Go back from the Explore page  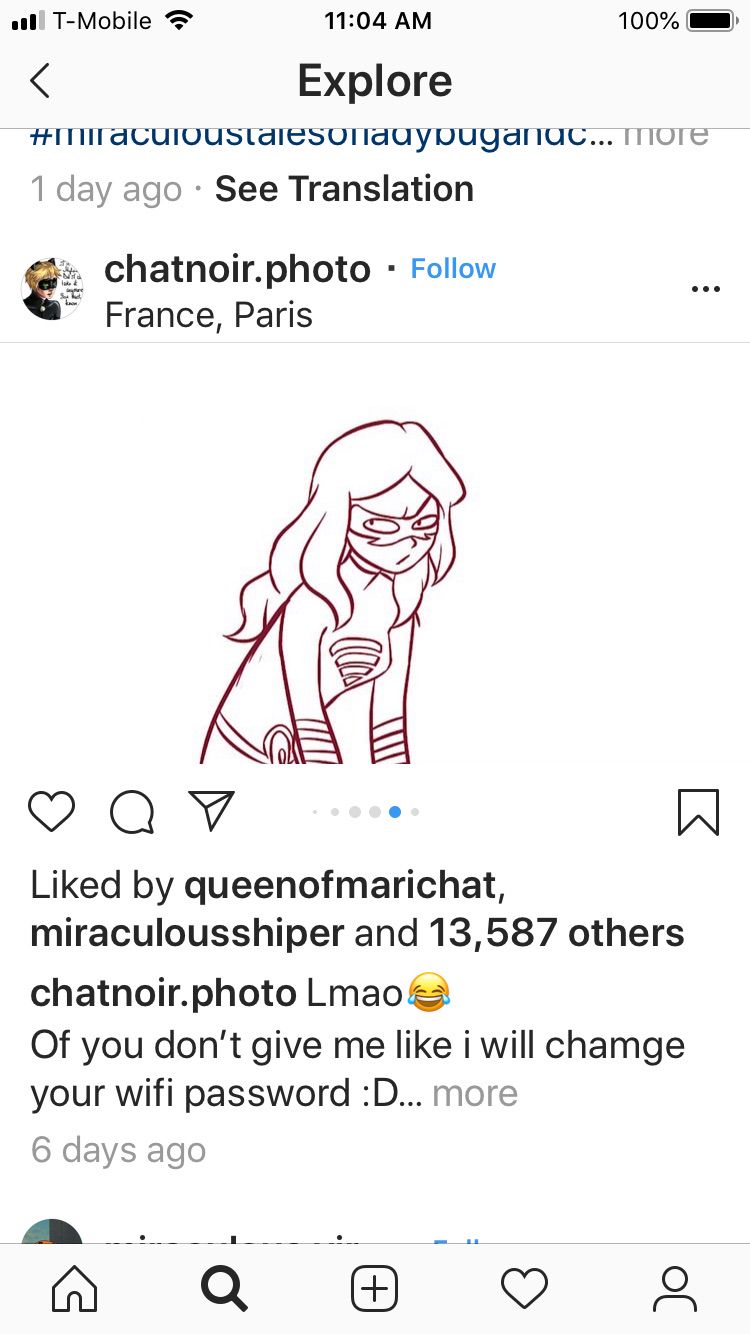(x=40, y=81)
